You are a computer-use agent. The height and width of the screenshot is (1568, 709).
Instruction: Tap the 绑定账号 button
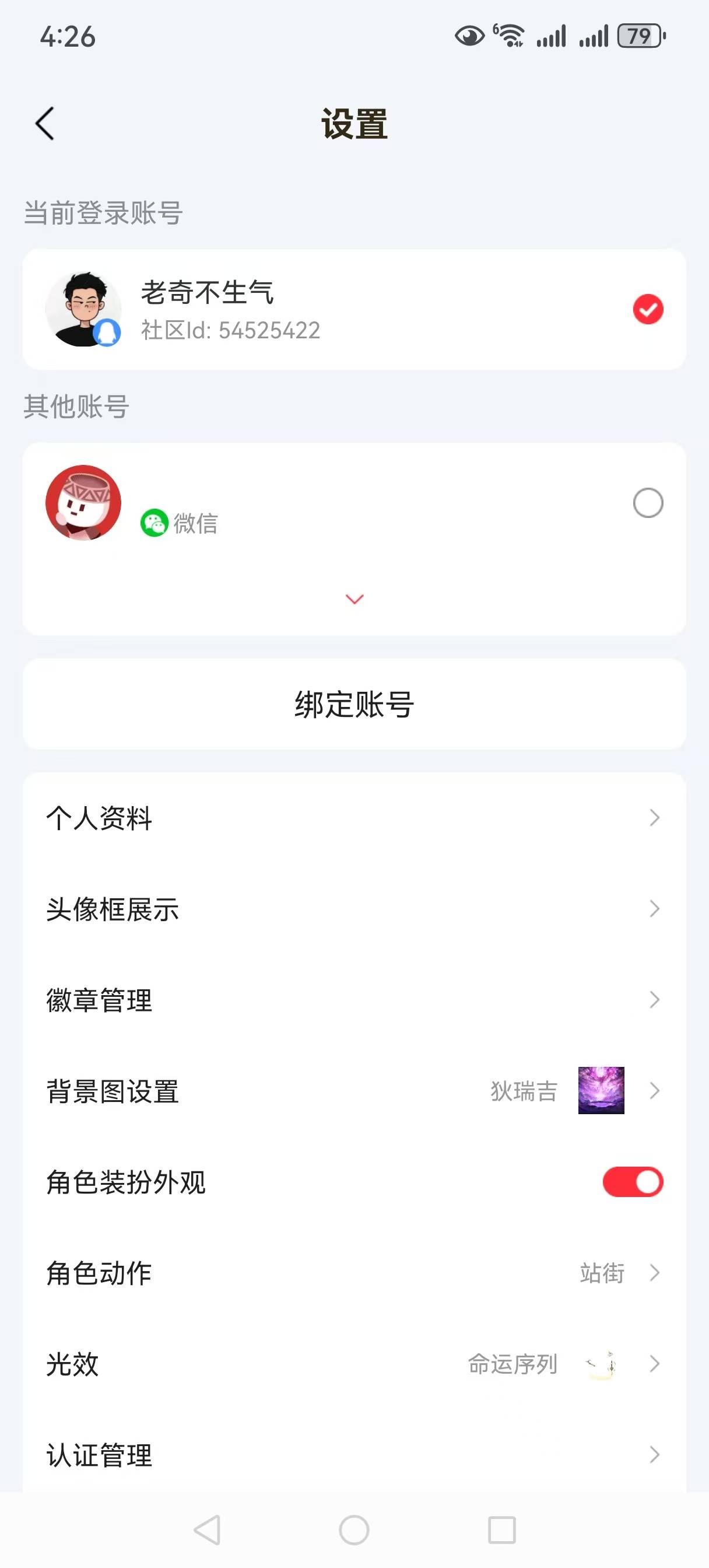click(x=354, y=704)
